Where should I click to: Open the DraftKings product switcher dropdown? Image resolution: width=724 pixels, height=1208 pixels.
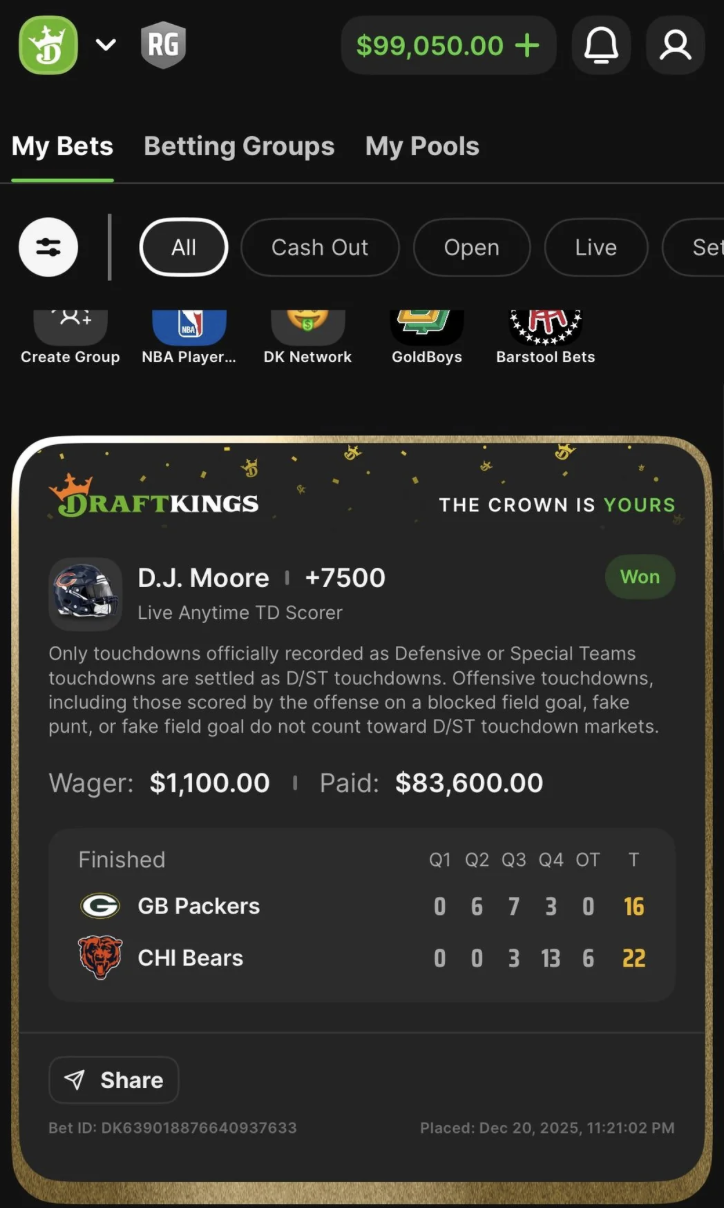point(105,45)
